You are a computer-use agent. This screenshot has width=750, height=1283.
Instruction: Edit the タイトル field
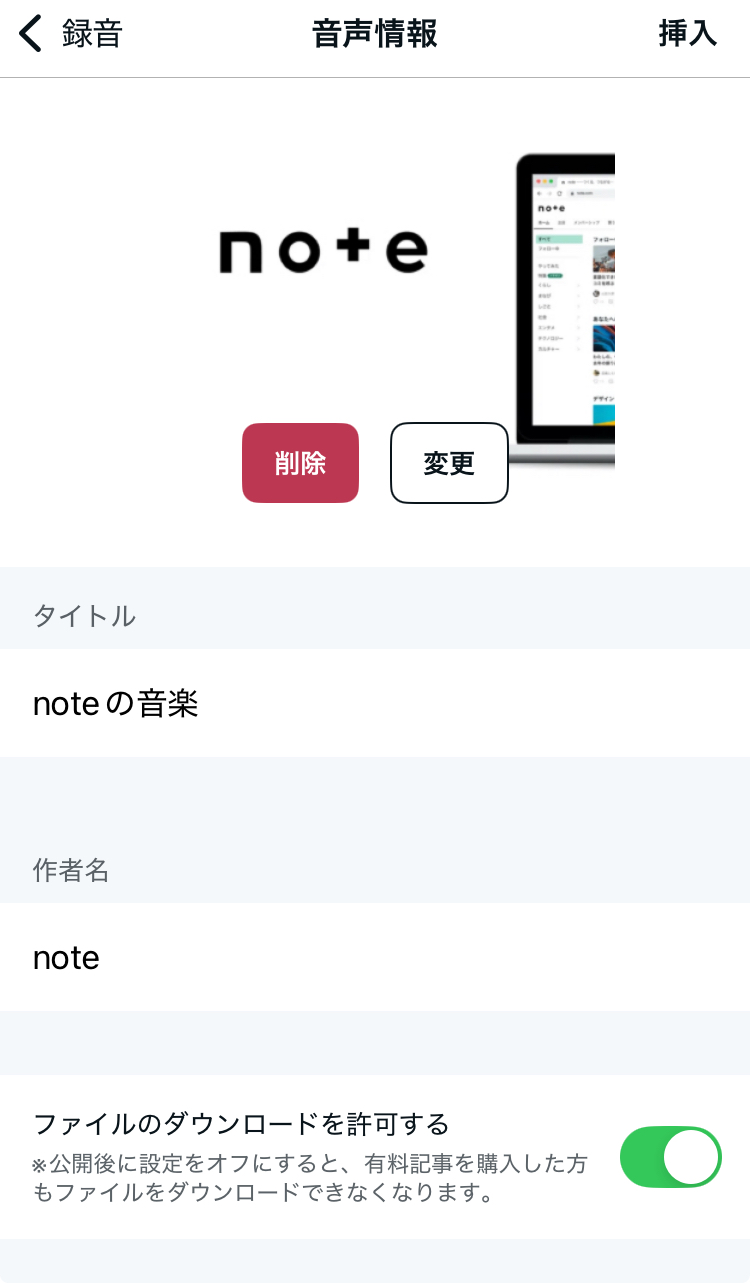[375, 704]
